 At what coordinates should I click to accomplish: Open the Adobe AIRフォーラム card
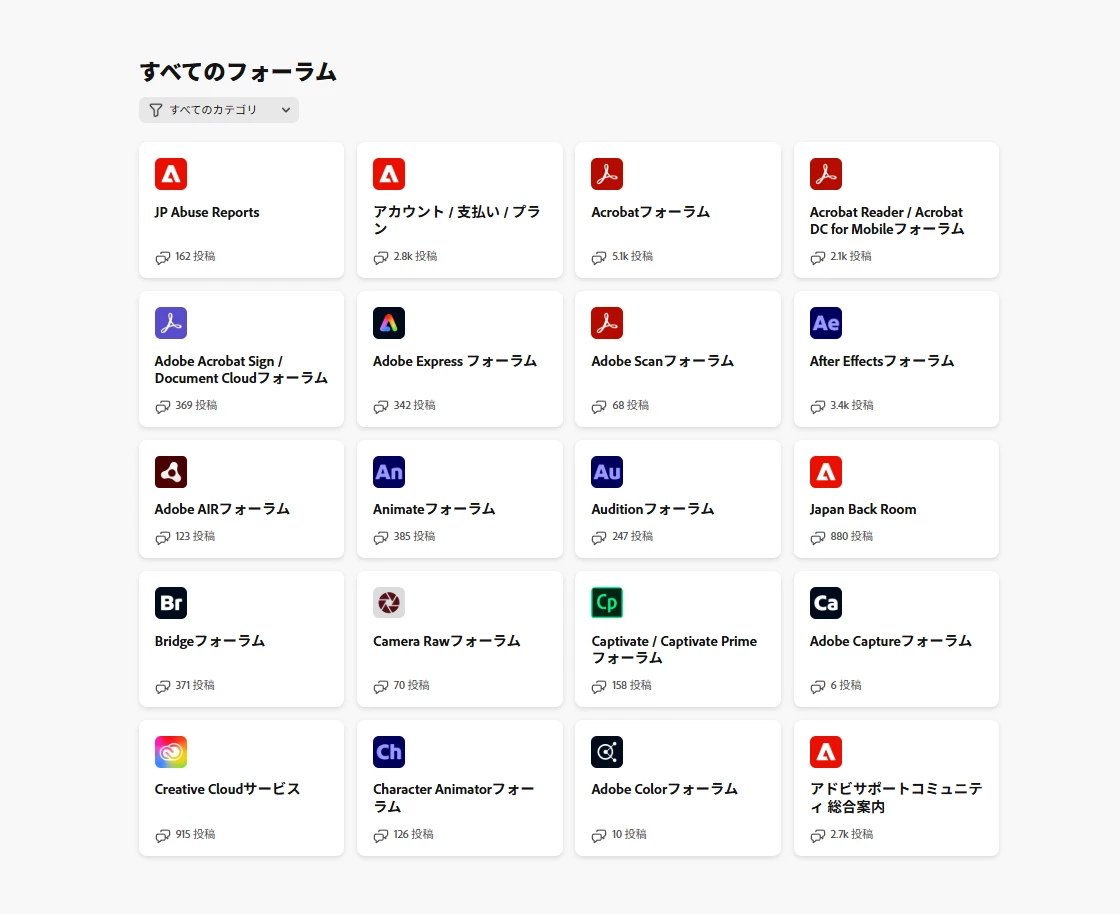pos(222,509)
